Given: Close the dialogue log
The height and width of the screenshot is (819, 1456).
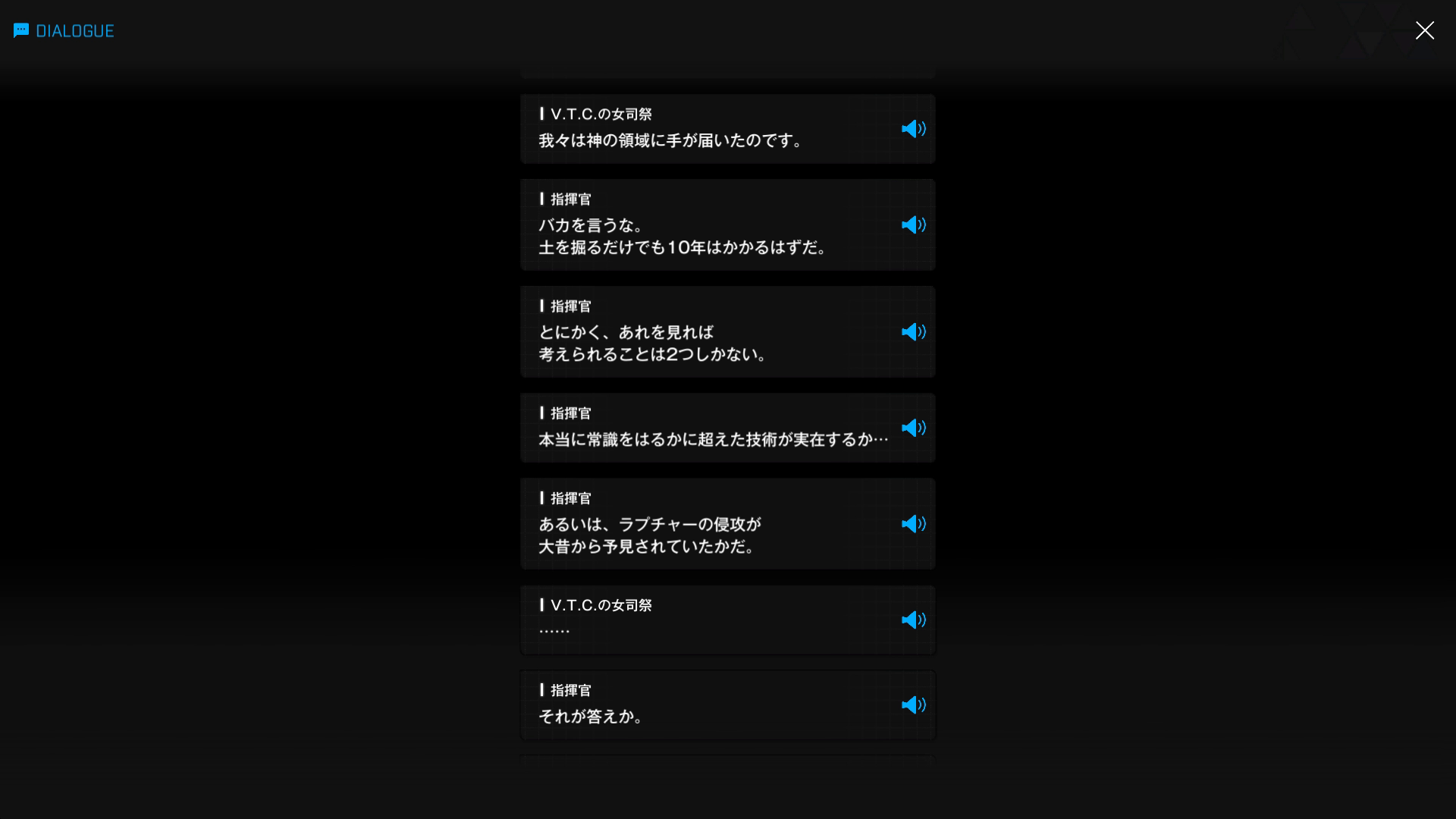Looking at the screenshot, I should coord(1424,30).
